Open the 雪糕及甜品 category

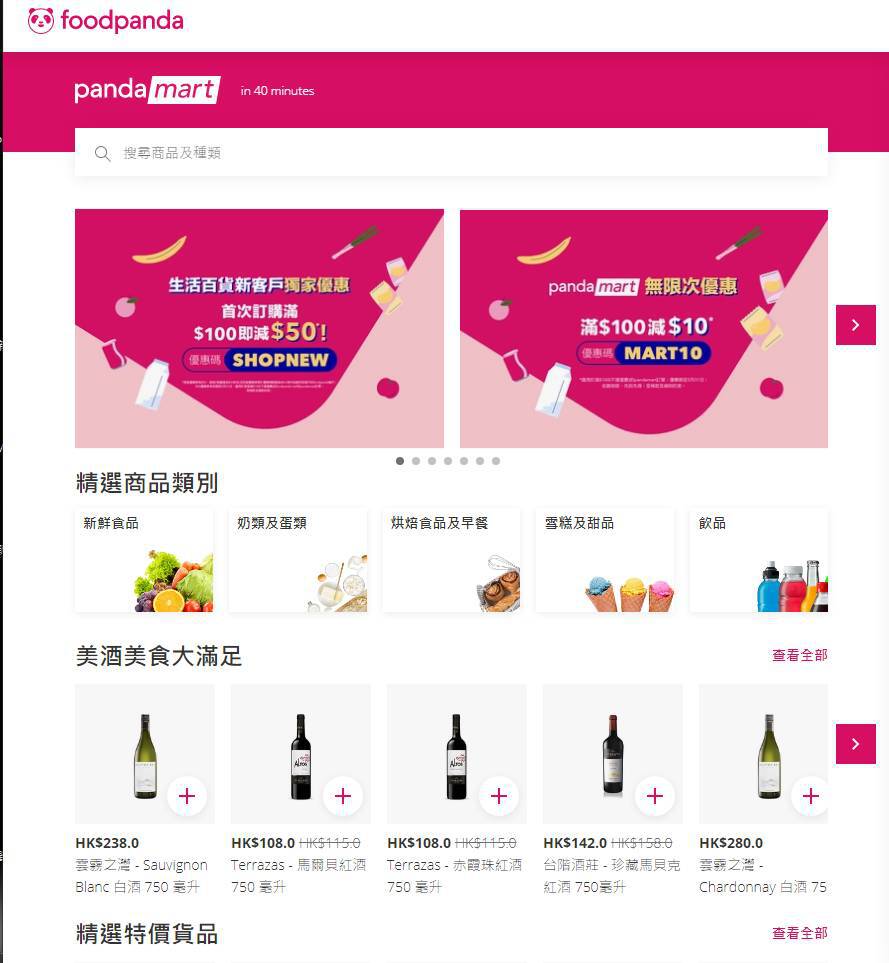pos(605,560)
